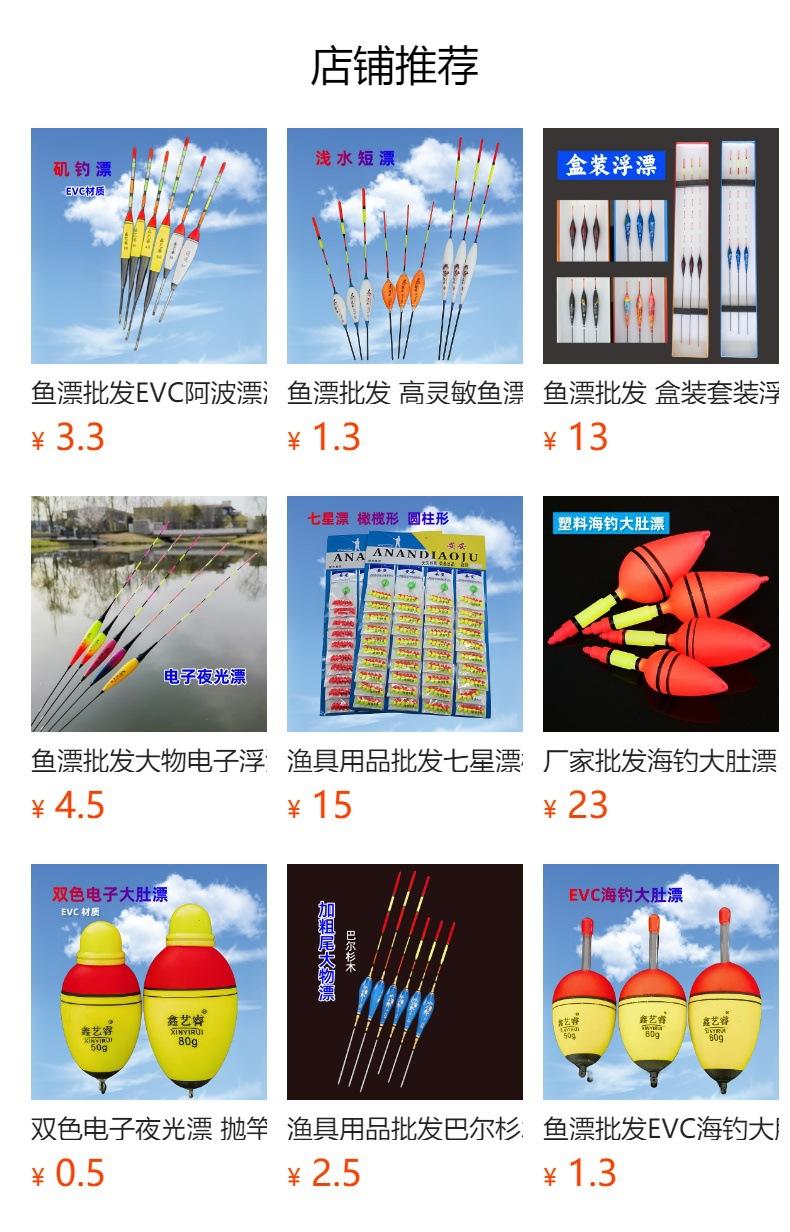View the 高灵敏鱼漂 shallow-water float item
Viewport: 790px width, 1232px height.
(x=405, y=246)
